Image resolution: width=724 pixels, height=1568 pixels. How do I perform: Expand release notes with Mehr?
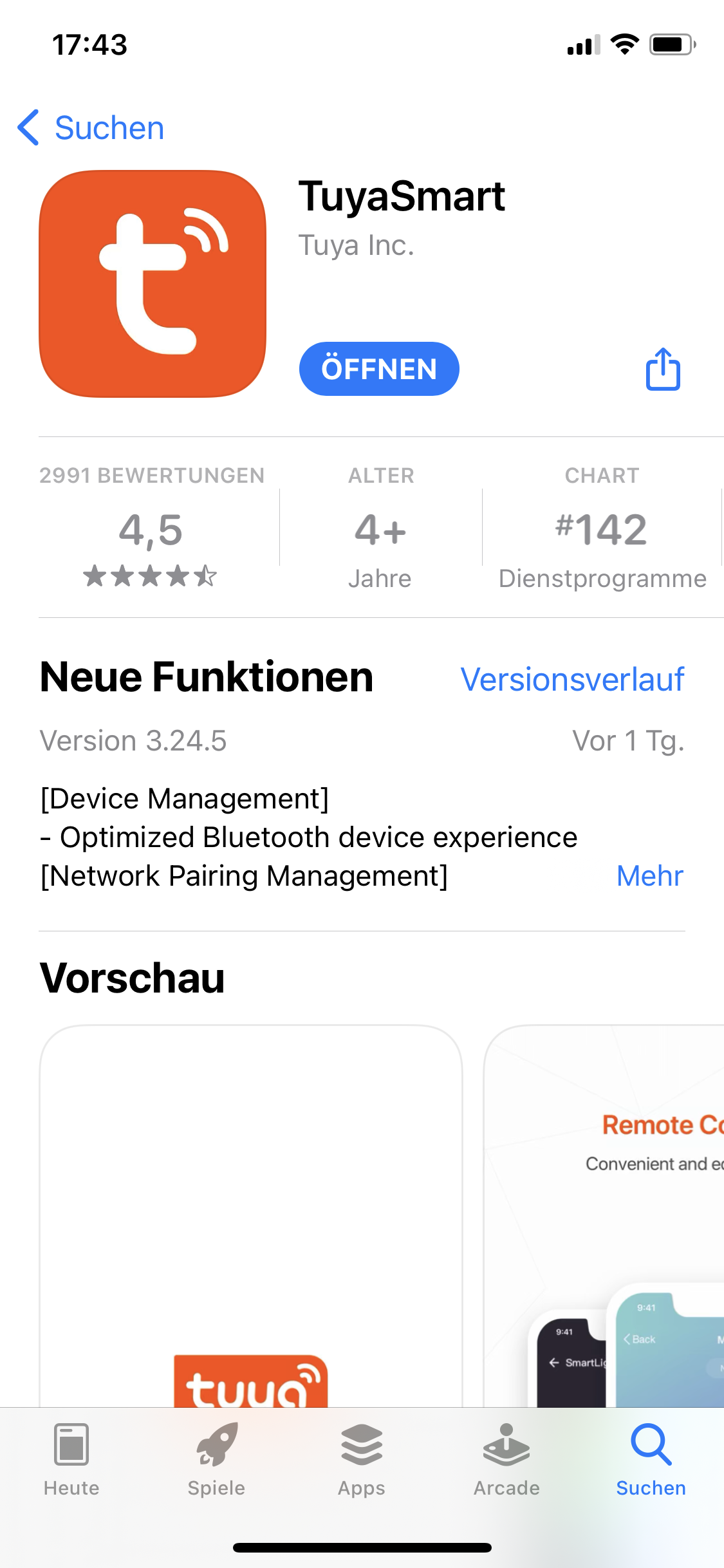pyautogui.click(x=650, y=875)
